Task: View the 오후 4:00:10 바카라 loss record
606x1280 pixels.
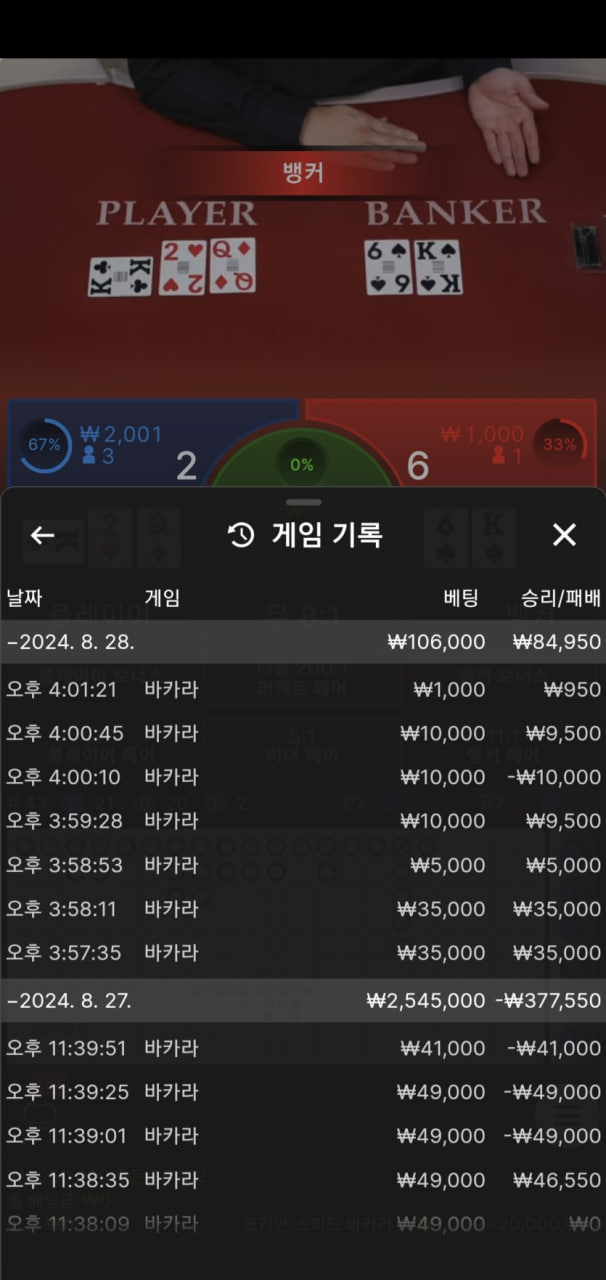Action: click(x=303, y=777)
